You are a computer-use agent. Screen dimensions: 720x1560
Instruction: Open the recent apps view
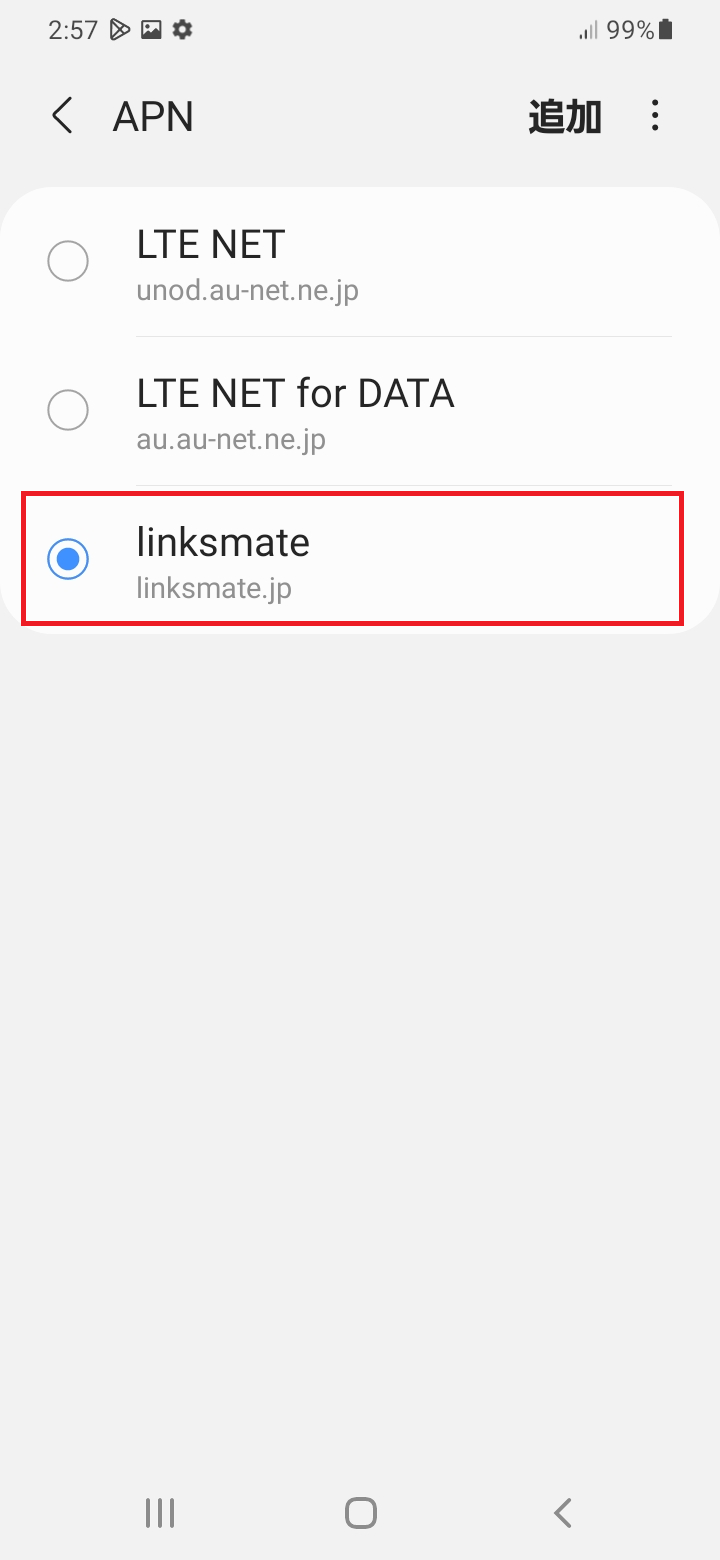(x=160, y=1512)
